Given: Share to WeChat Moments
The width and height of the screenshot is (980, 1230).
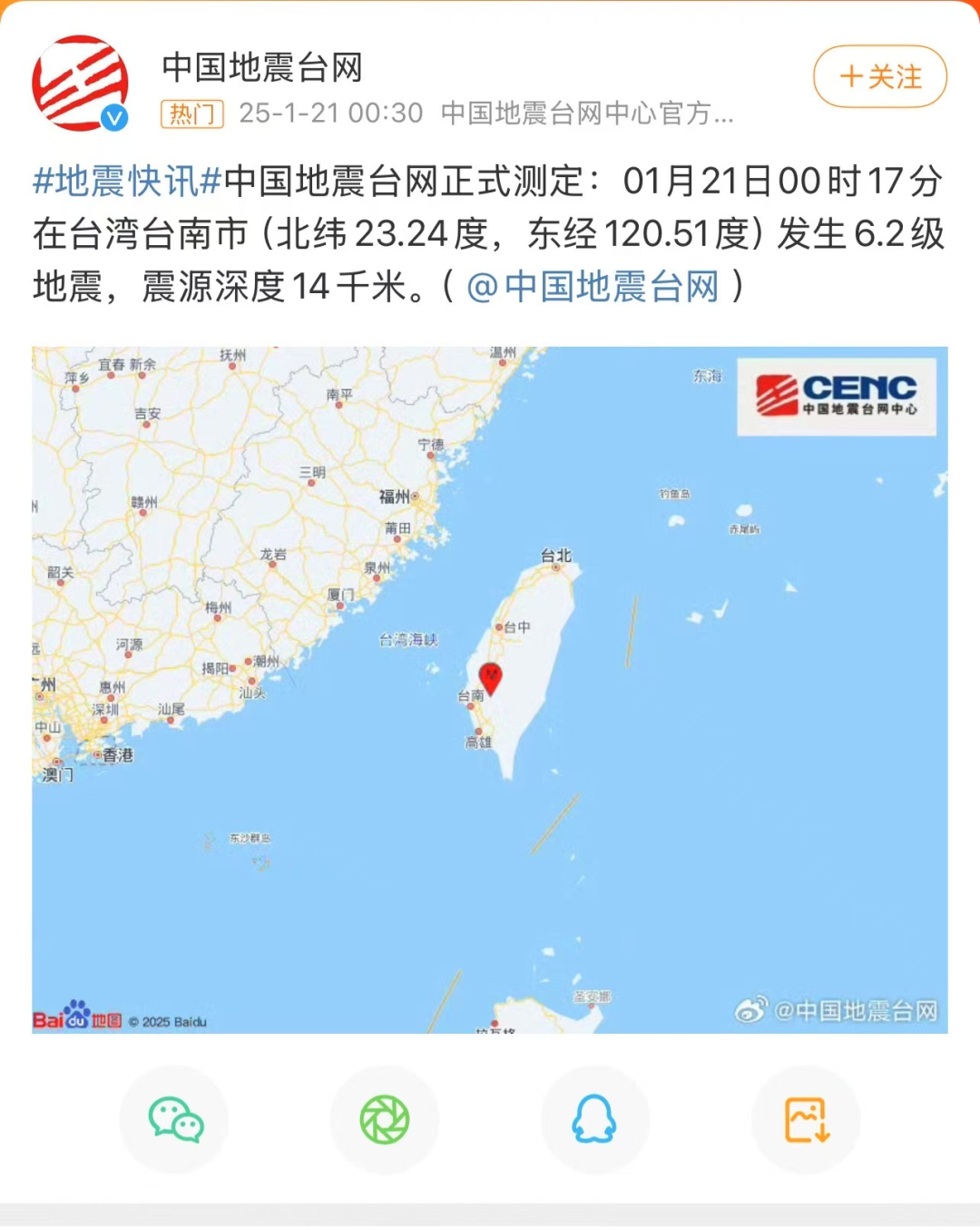Looking at the screenshot, I should (x=385, y=1119).
